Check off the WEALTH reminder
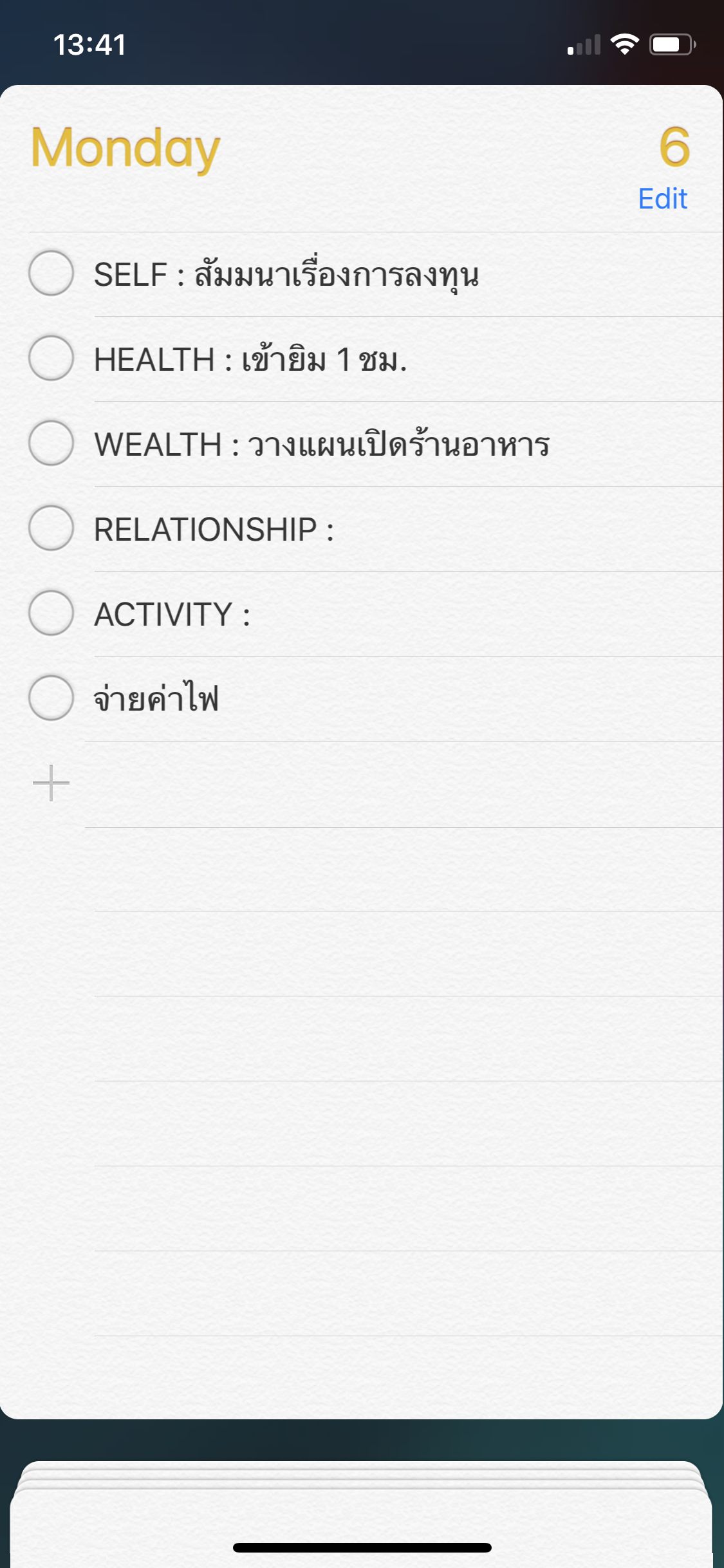Screen dimensions: 724x1568 tap(51, 443)
